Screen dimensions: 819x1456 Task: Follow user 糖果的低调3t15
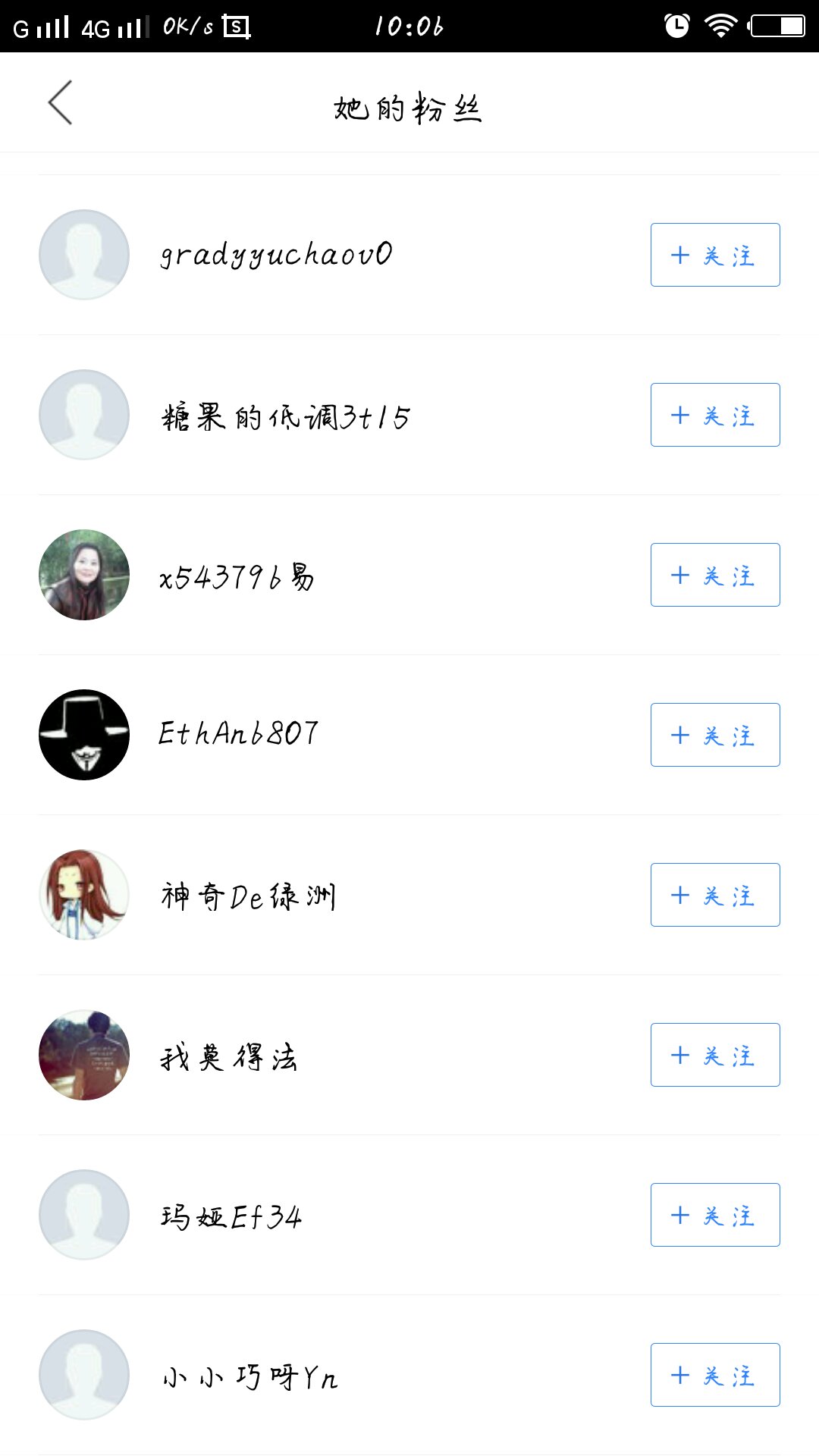pos(714,415)
